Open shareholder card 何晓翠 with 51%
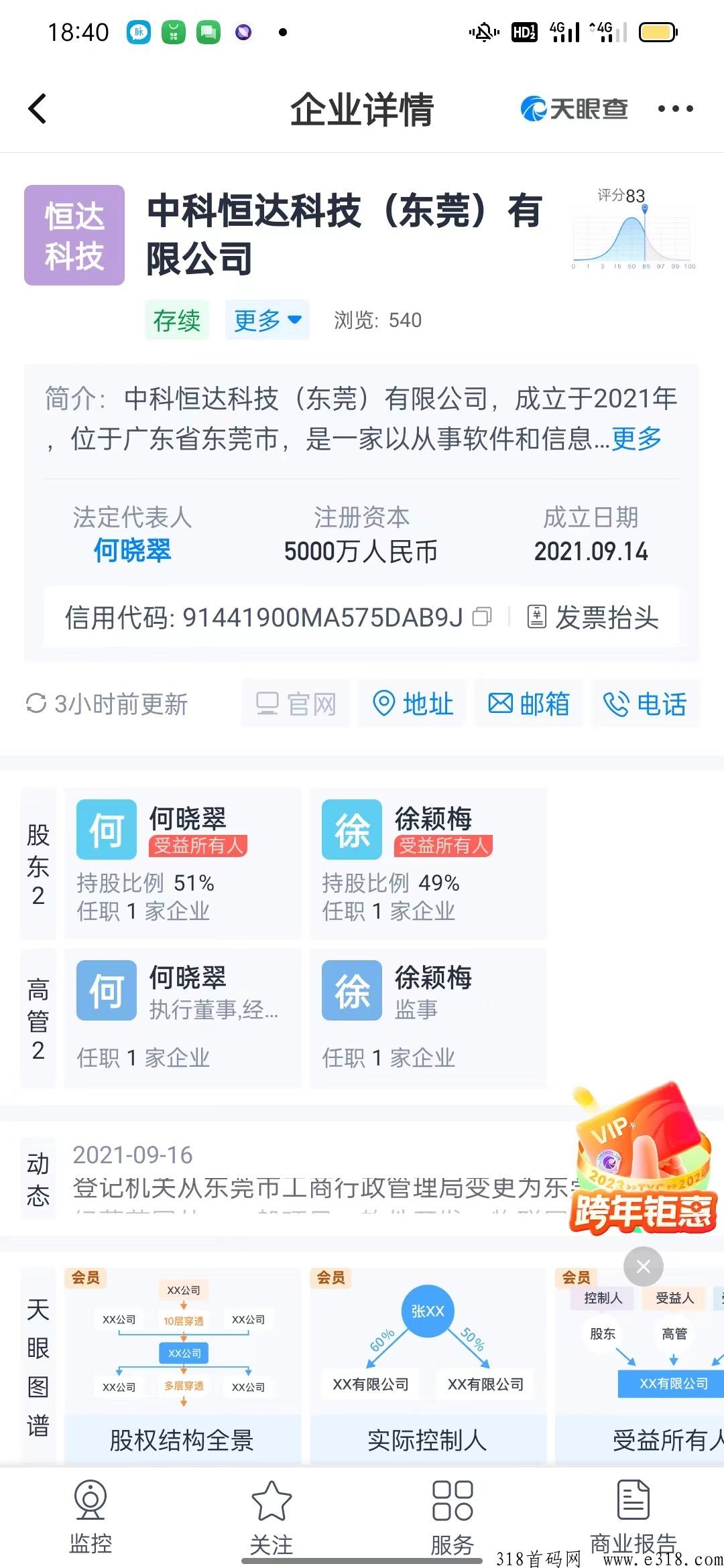 click(x=182, y=862)
